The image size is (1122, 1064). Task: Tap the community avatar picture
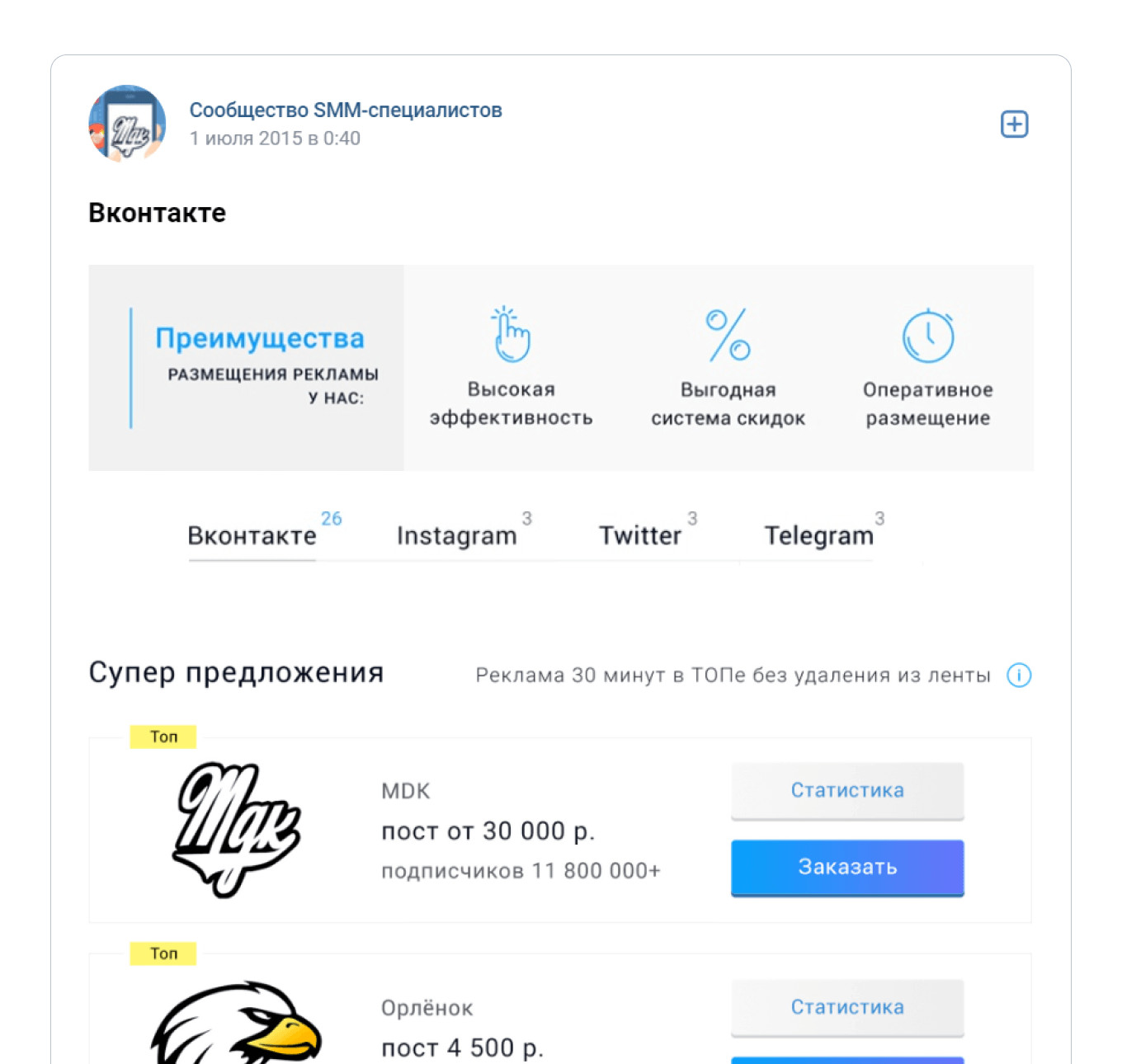pos(127,124)
